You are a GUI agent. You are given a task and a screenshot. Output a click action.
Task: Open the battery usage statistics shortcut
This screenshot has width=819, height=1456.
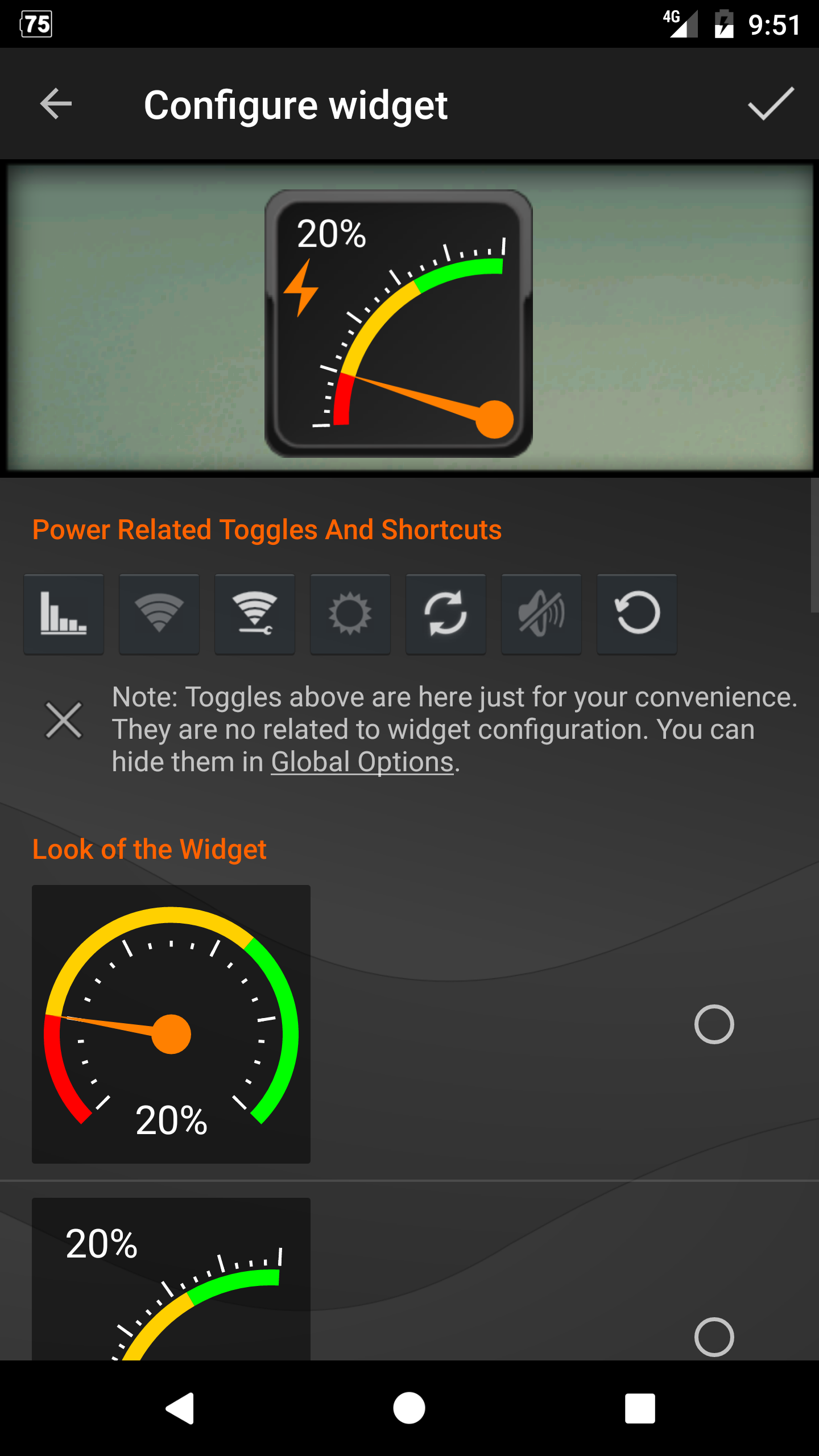pyautogui.click(x=64, y=614)
